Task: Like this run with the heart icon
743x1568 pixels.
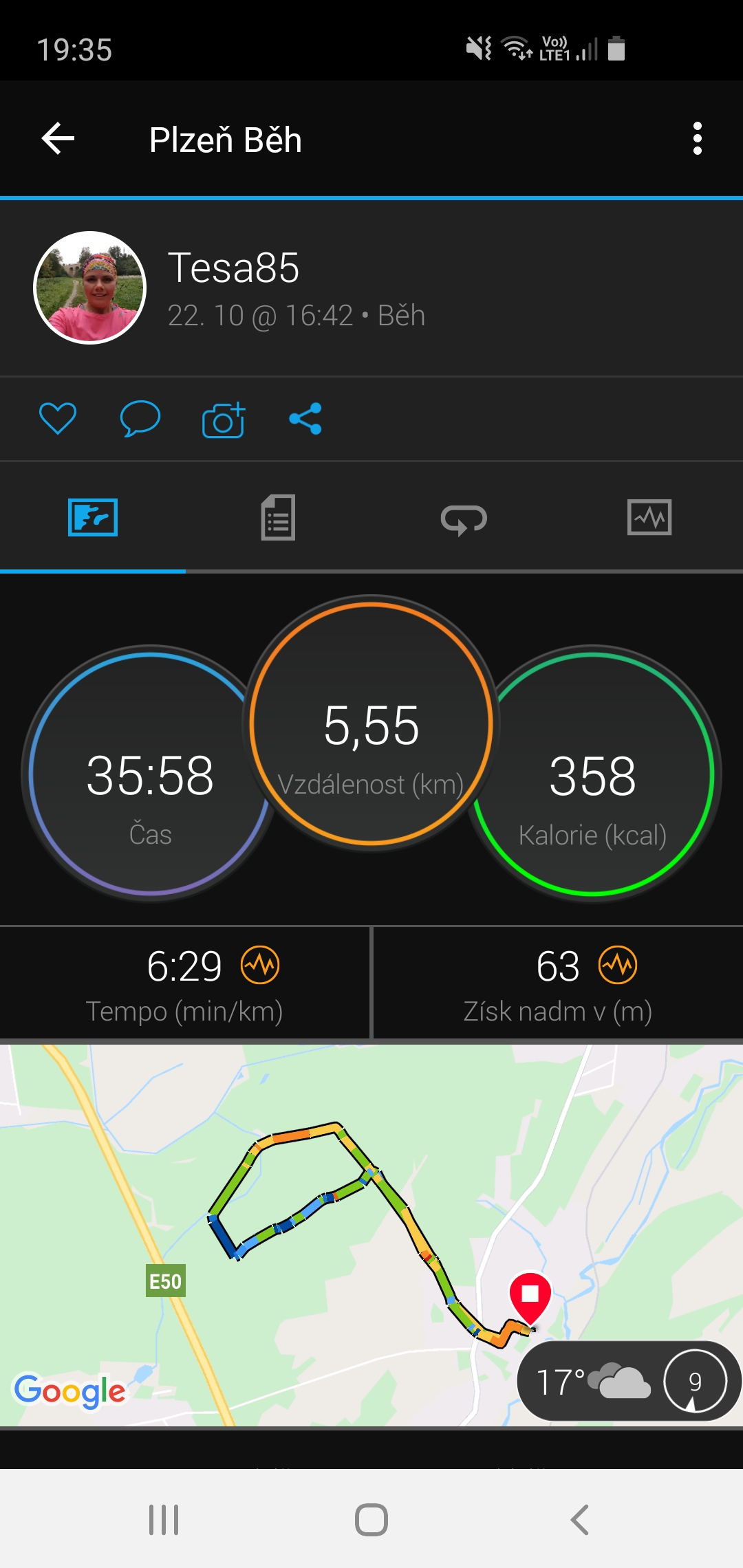Action: (58, 418)
